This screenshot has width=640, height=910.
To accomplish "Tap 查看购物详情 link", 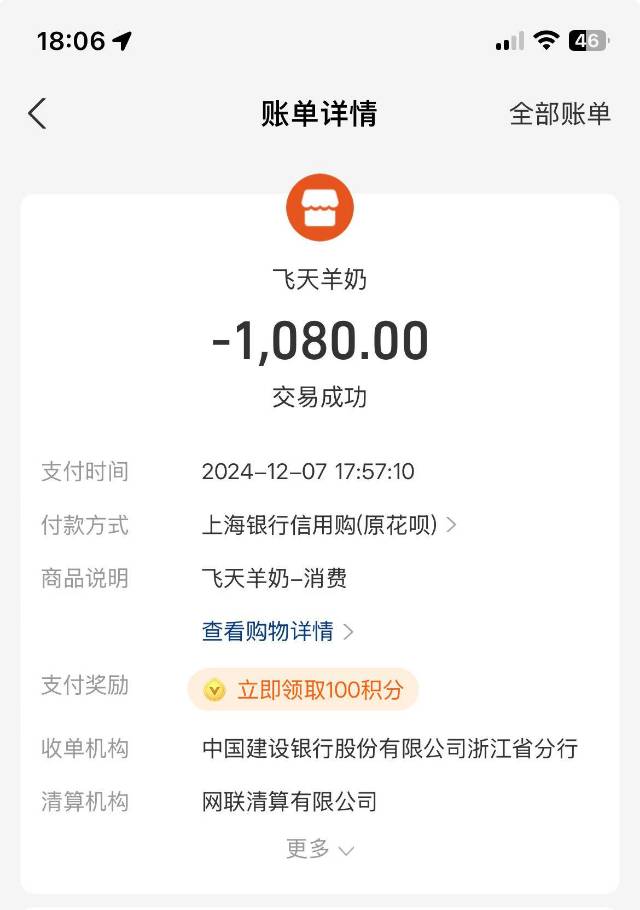I will point(277,631).
